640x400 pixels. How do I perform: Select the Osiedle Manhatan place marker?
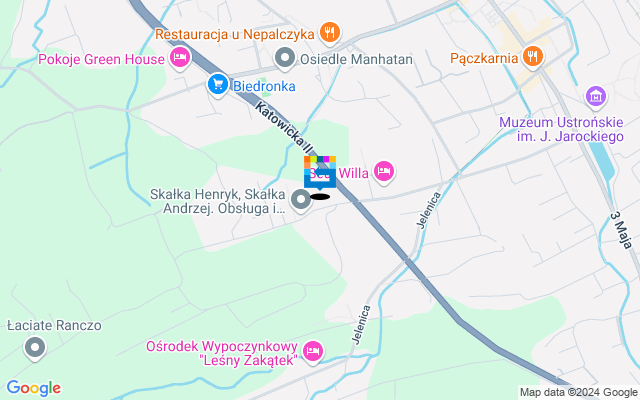[x=285, y=59]
